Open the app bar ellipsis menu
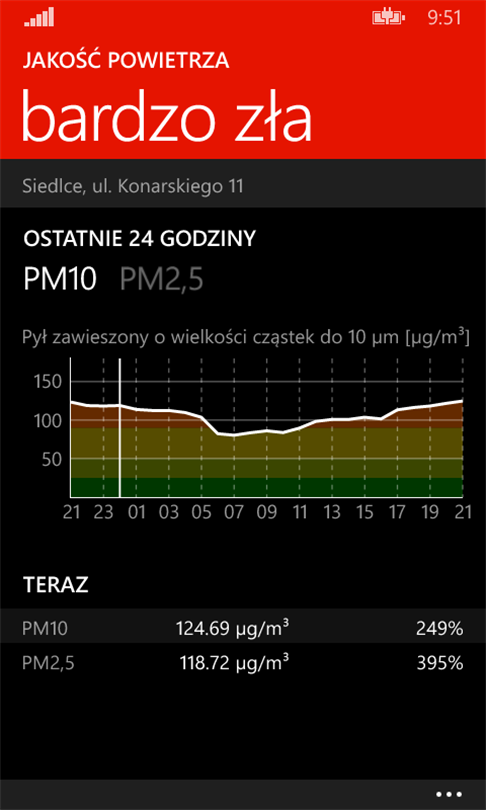This screenshot has height=810, width=486. pyautogui.click(x=448, y=795)
